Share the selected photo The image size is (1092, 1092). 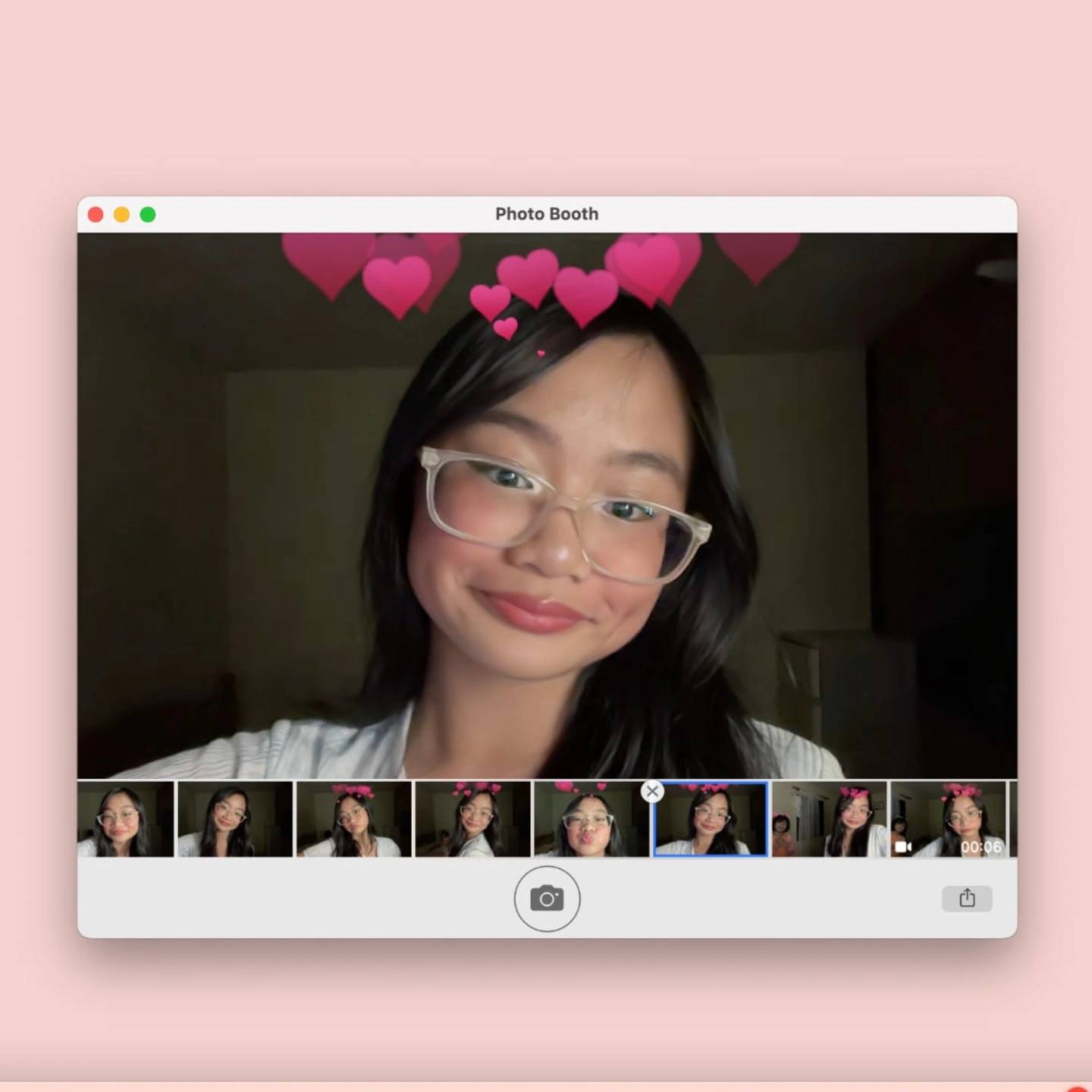(967, 899)
